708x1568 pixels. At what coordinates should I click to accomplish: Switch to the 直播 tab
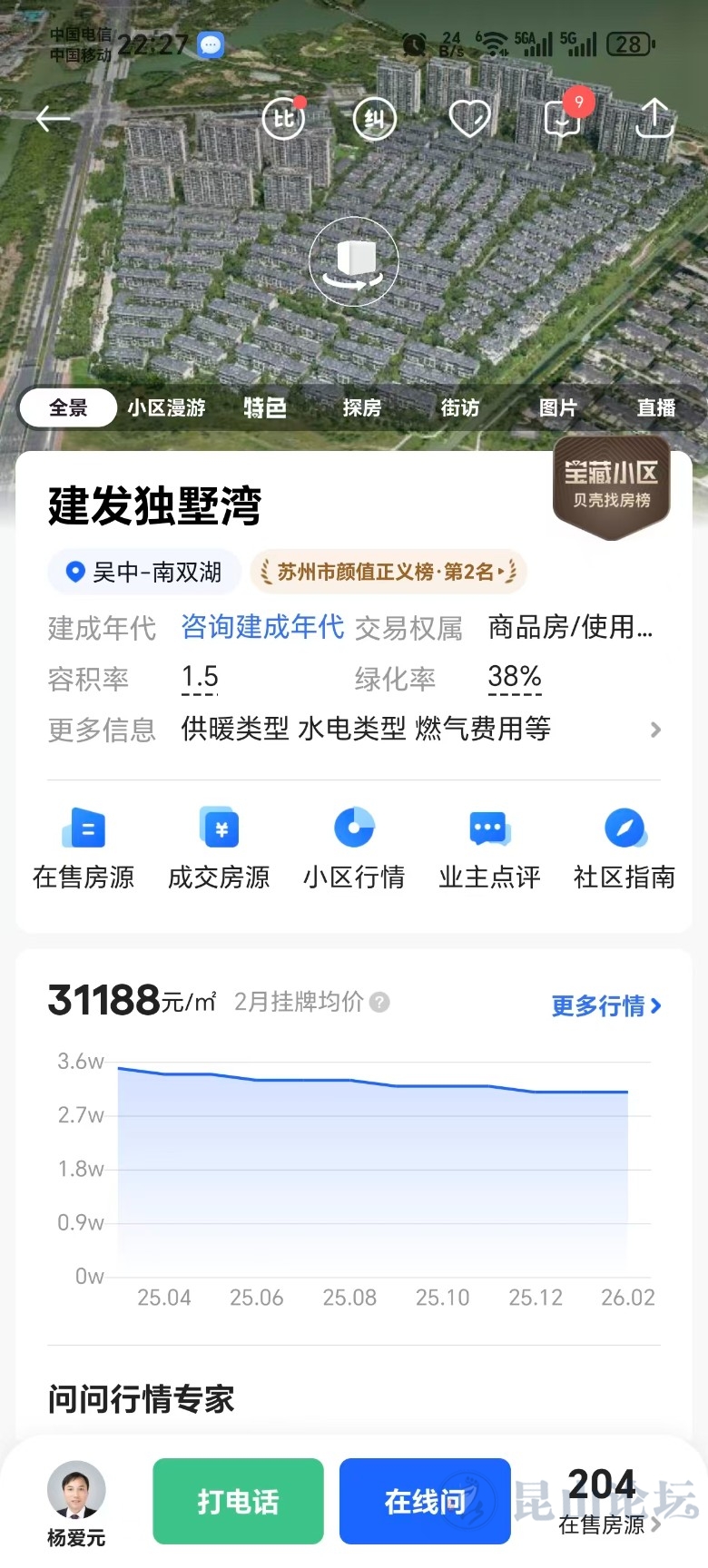pyautogui.click(x=655, y=408)
